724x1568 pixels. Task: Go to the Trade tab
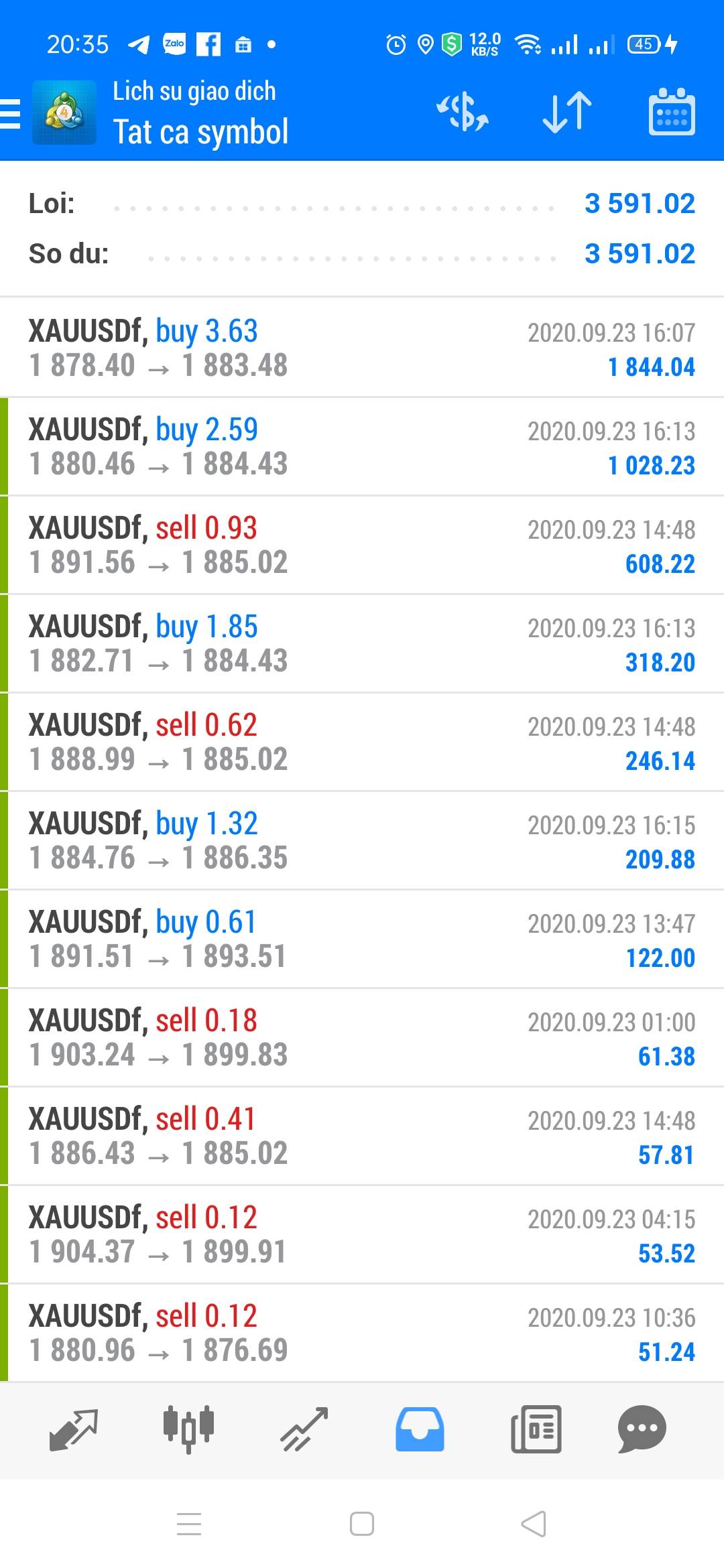[304, 1429]
